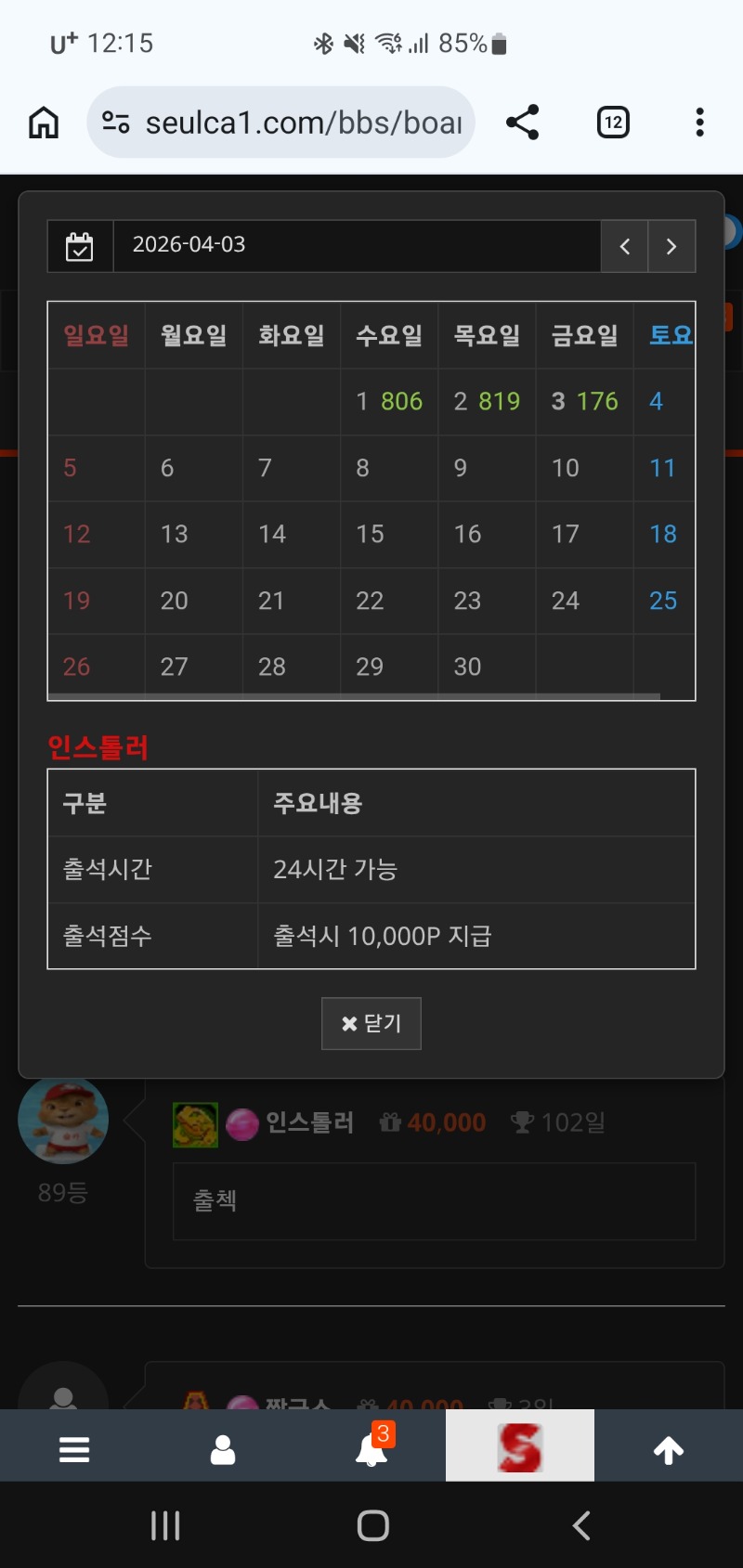The image size is (743, 1568).
Task: Open the recent apps view
Action: coord(165,1525)
